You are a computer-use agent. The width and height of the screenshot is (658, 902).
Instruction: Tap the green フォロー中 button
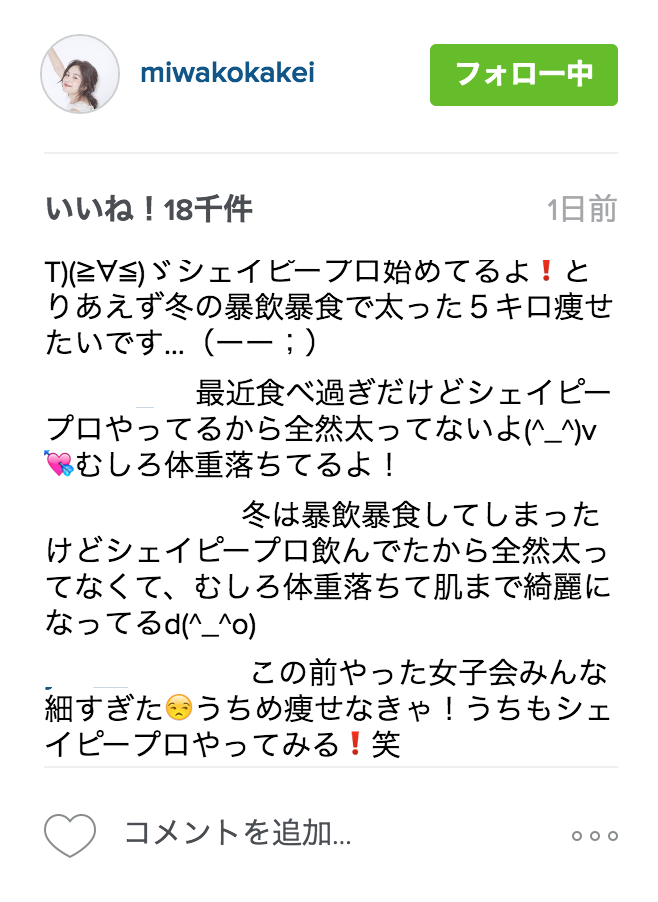click(523, 74)
